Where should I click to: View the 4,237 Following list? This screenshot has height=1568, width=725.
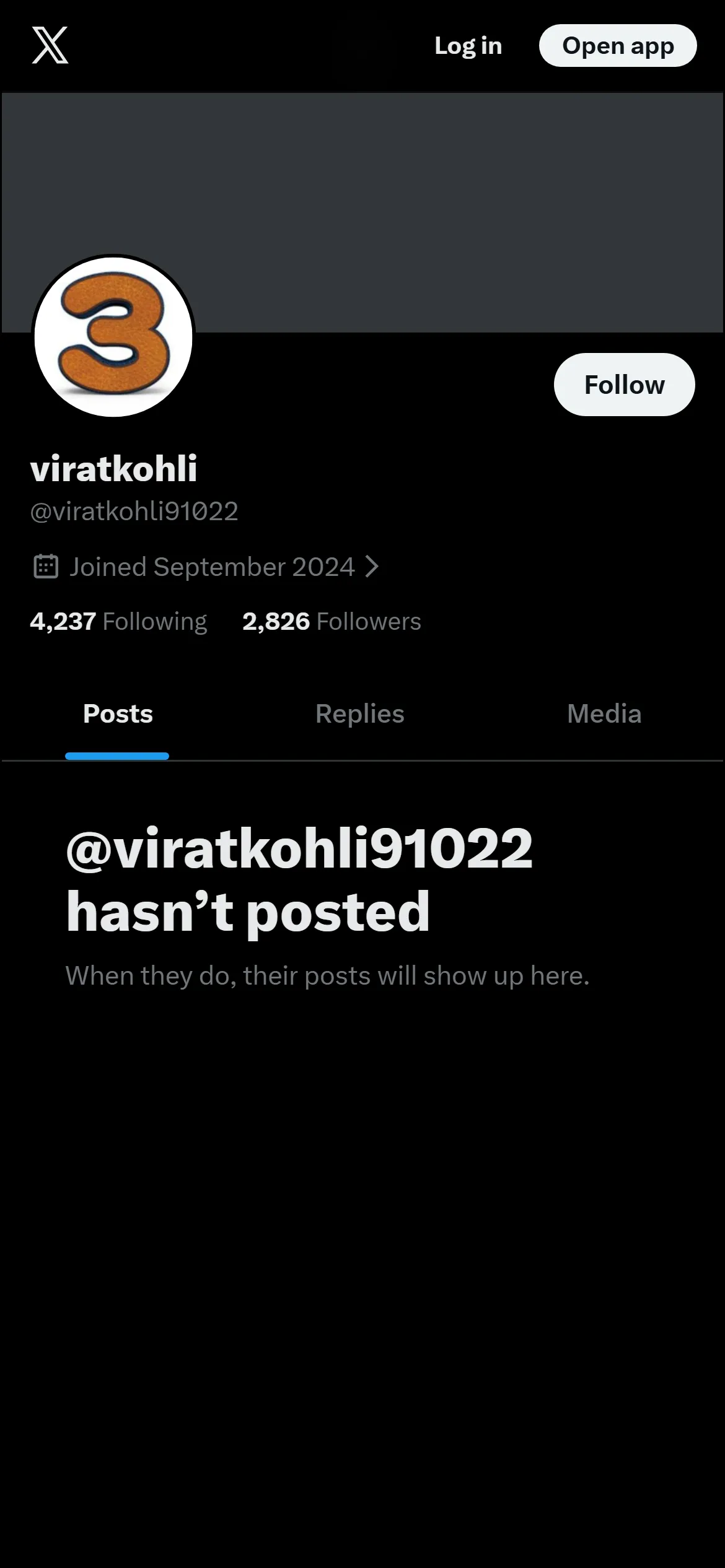[x=118, y=621]
